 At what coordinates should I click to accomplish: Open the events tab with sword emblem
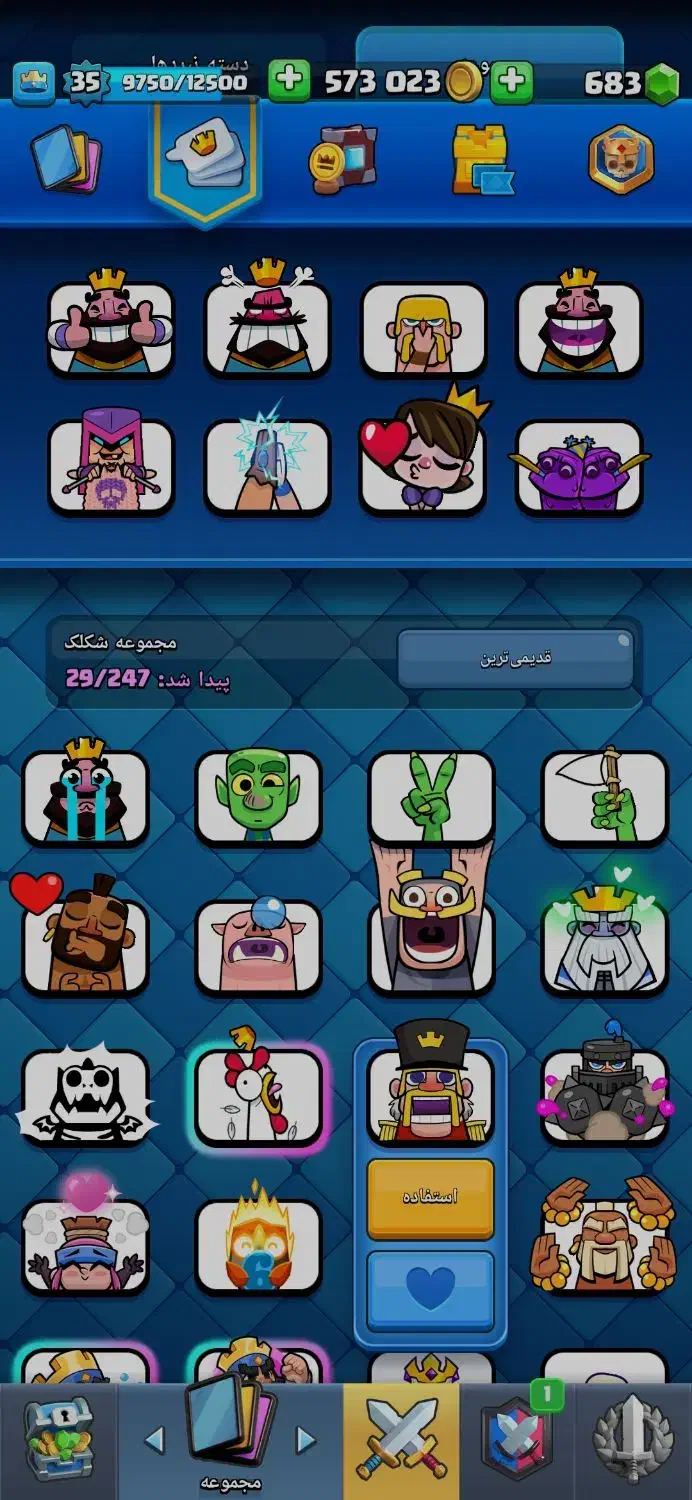tap(634, 1441)
